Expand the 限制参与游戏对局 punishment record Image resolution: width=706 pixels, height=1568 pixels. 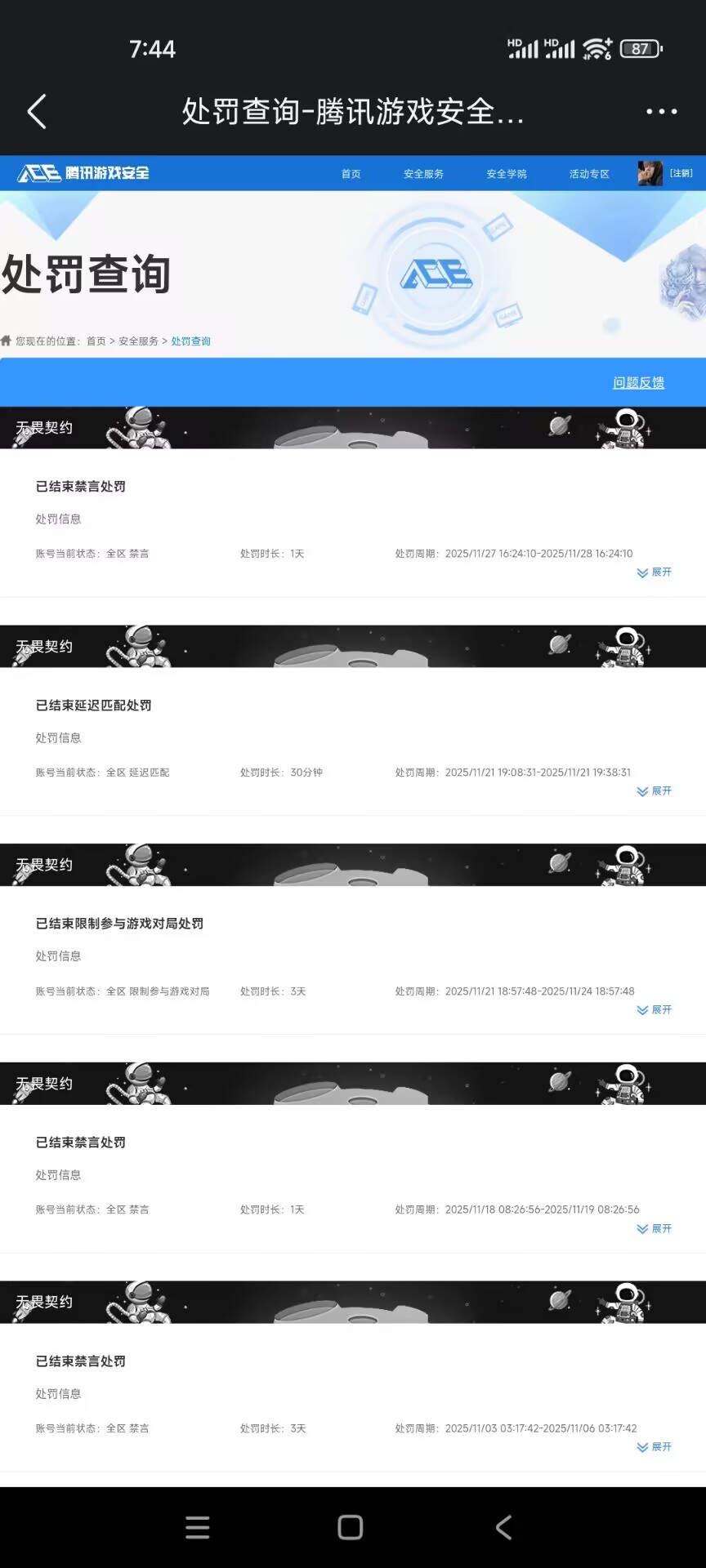tap(655, 1010)
